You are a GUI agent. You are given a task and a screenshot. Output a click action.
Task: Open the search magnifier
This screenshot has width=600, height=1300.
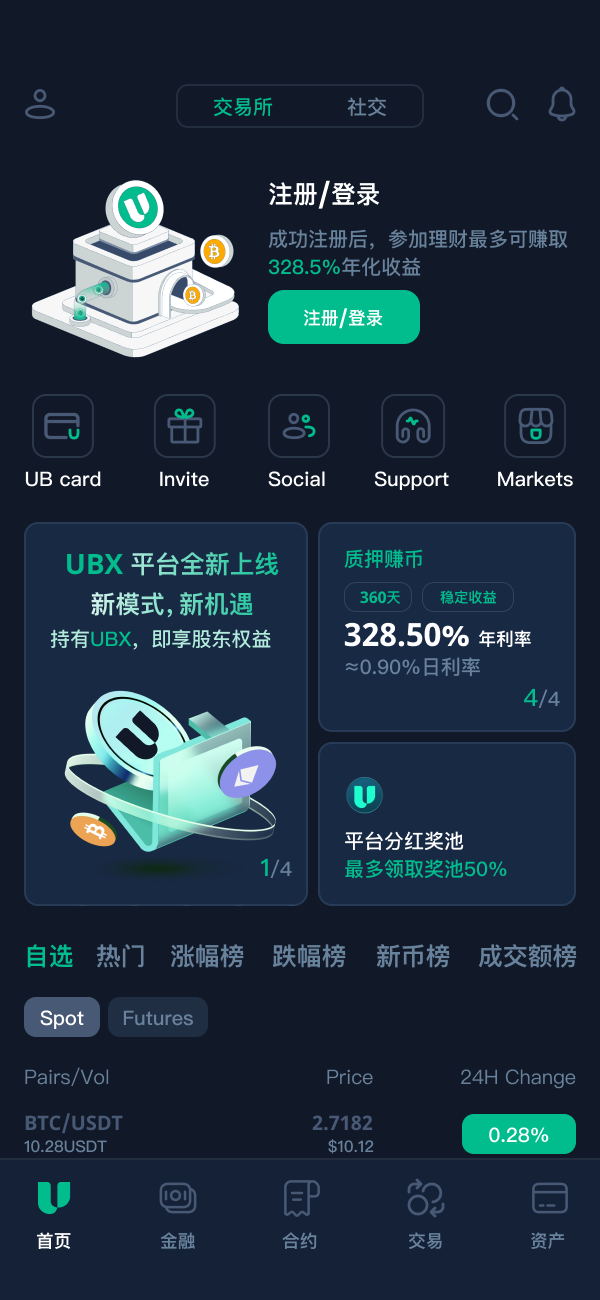[502, 104]
